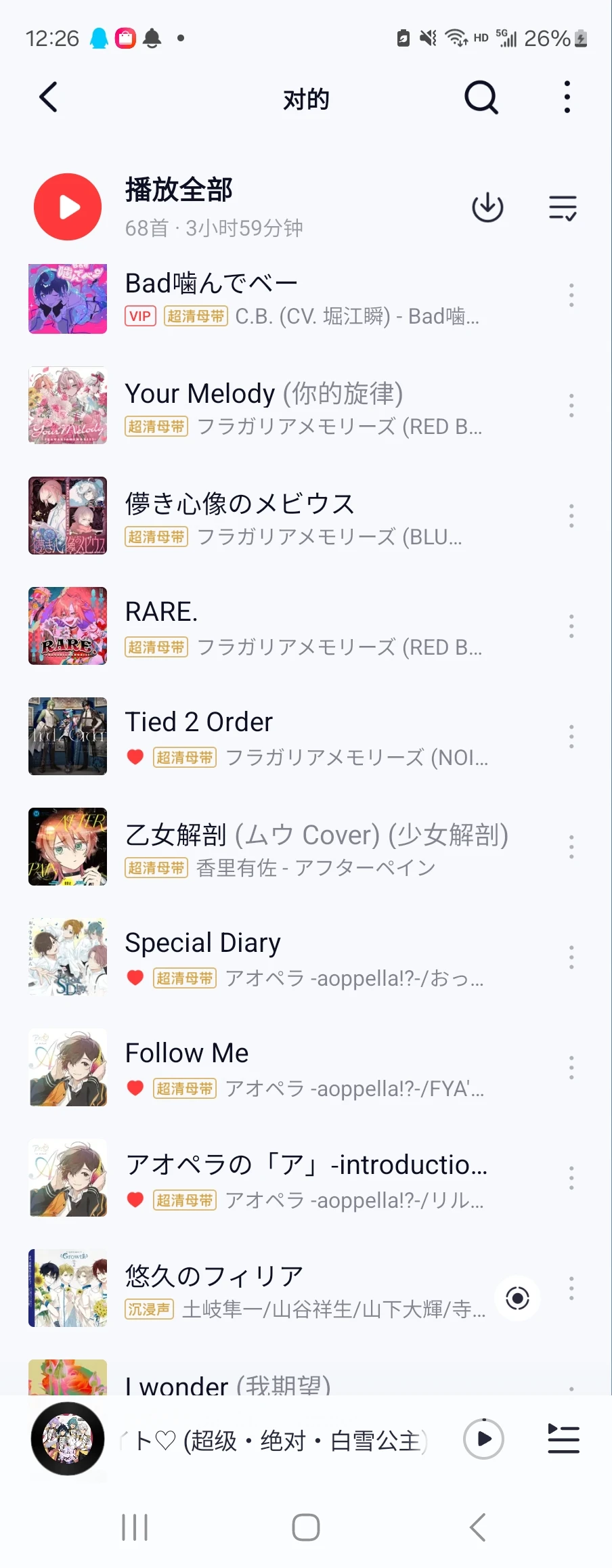612x1568 pixels.
Task: Resume playback in the mini player
Action: (483, 1439)
